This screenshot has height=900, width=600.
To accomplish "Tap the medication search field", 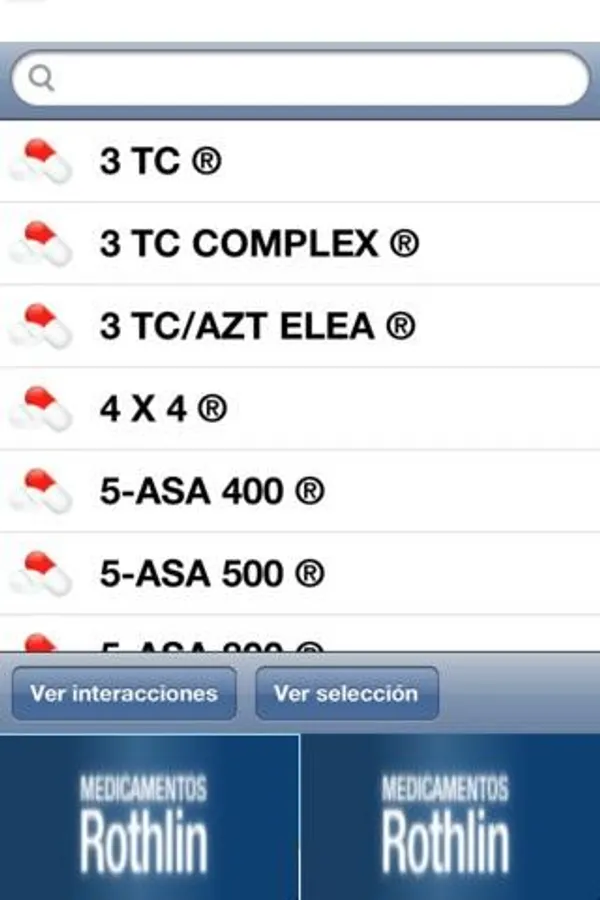I will click(x=300, y=79).
